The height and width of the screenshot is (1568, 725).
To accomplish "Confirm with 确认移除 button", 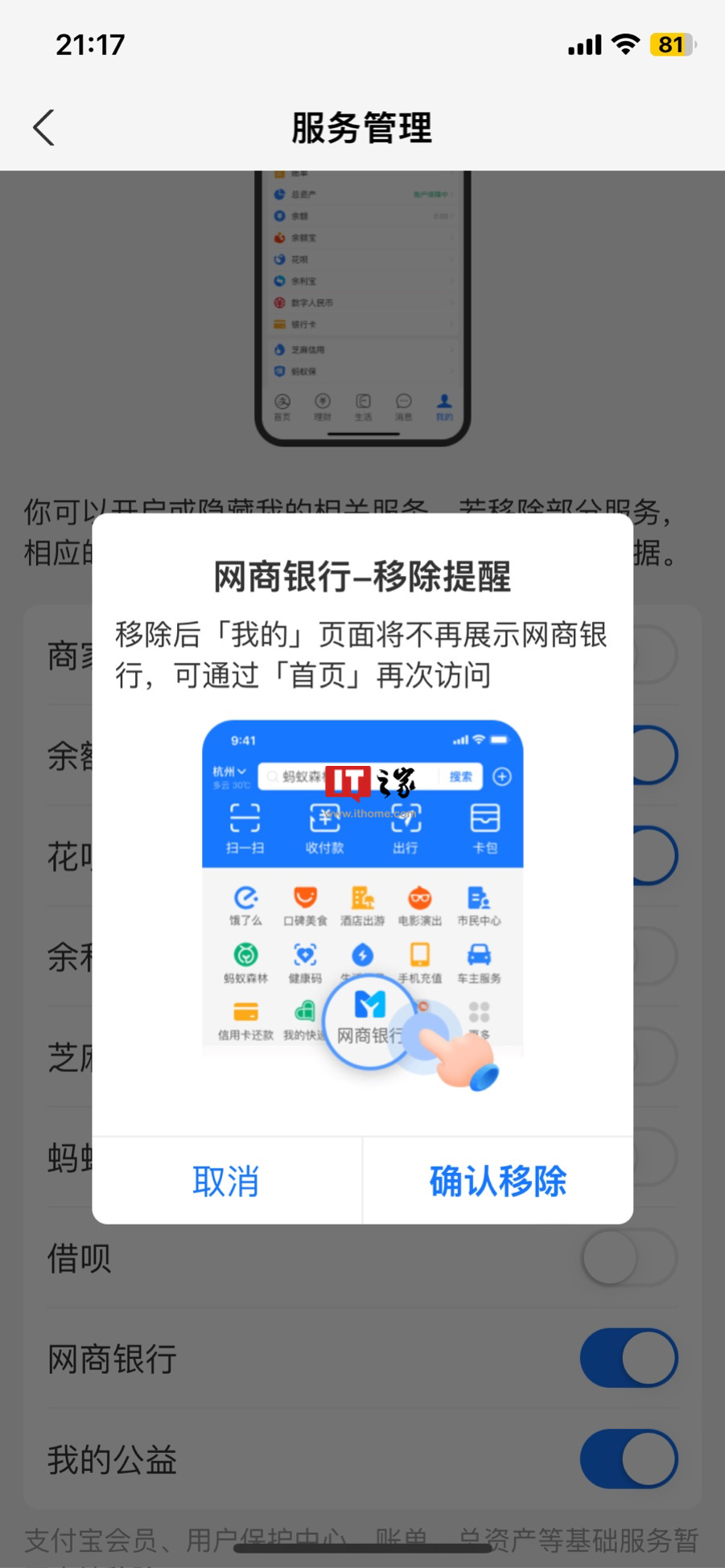I will (497, 1181).
